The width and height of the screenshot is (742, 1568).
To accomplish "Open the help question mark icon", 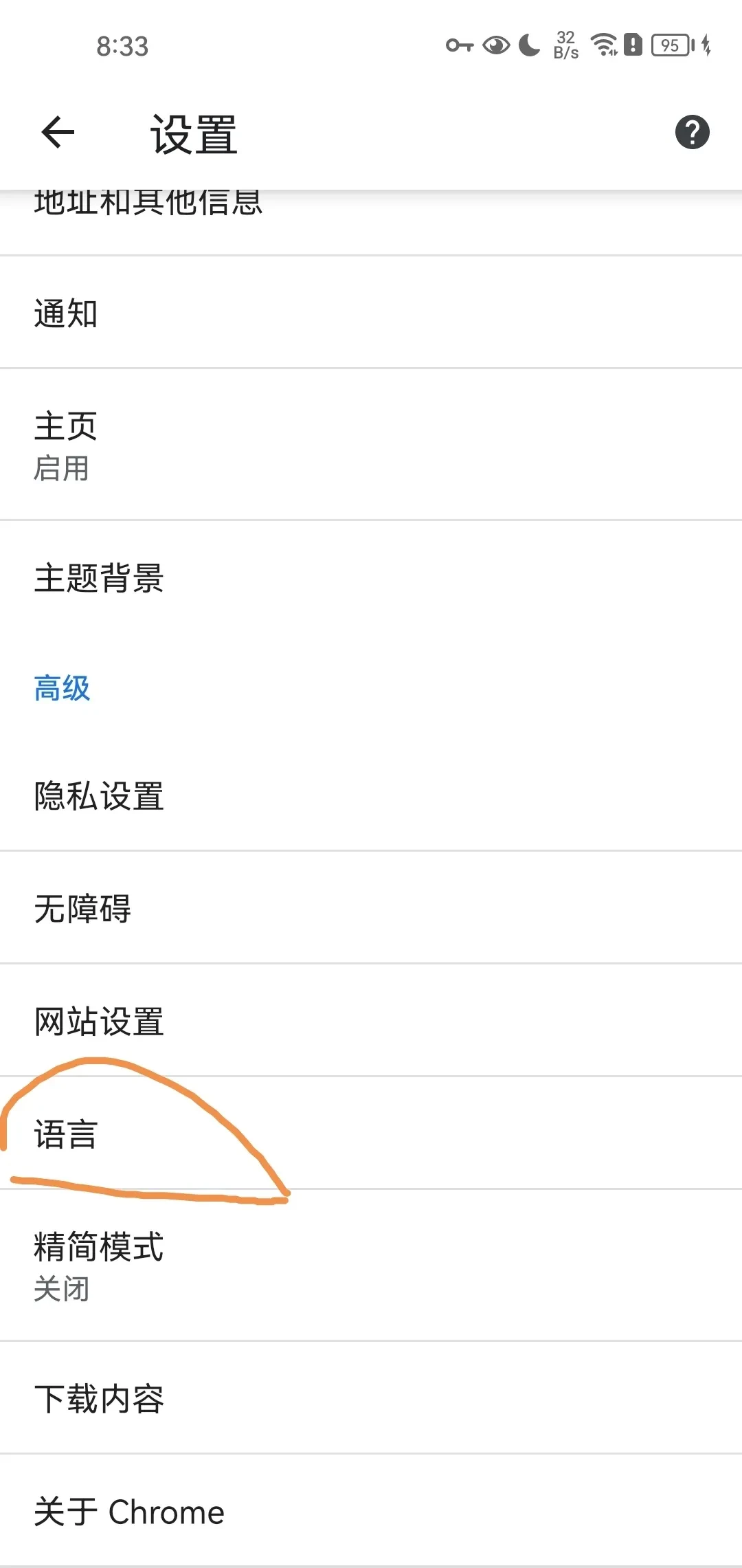I will (692, 132).
